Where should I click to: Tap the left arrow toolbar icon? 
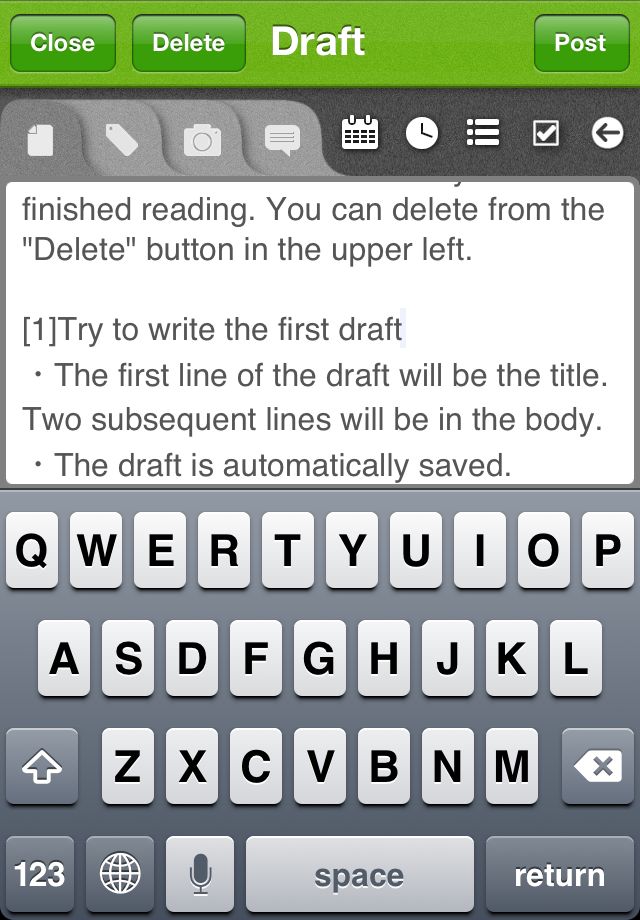pyautogui.click(x=607, y=133)
